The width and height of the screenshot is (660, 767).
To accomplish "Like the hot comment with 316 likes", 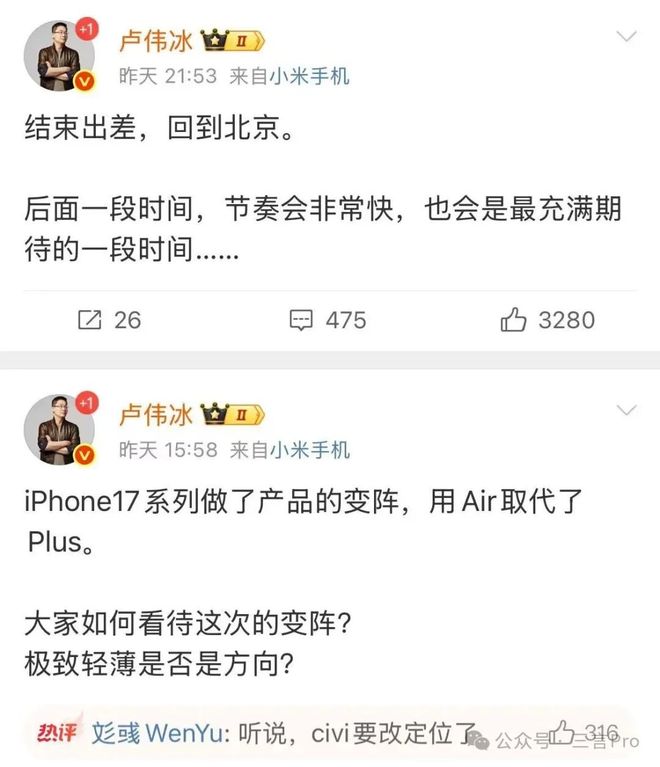I will [x=566, y=731].
